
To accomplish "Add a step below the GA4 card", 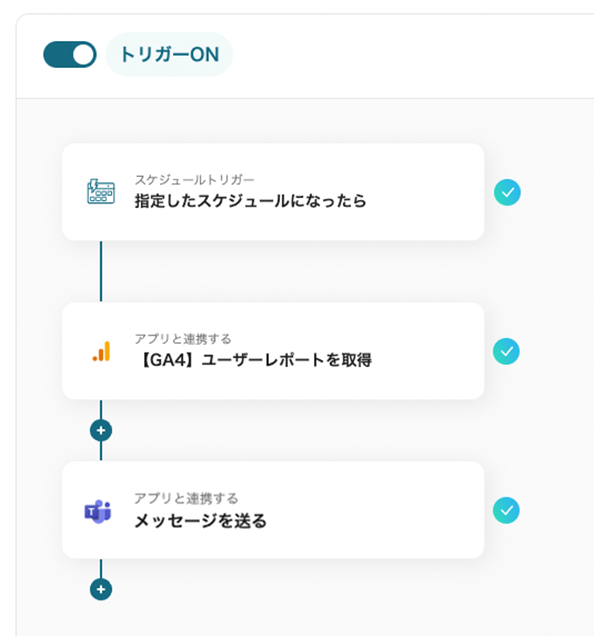I will [x=101, y=431].
